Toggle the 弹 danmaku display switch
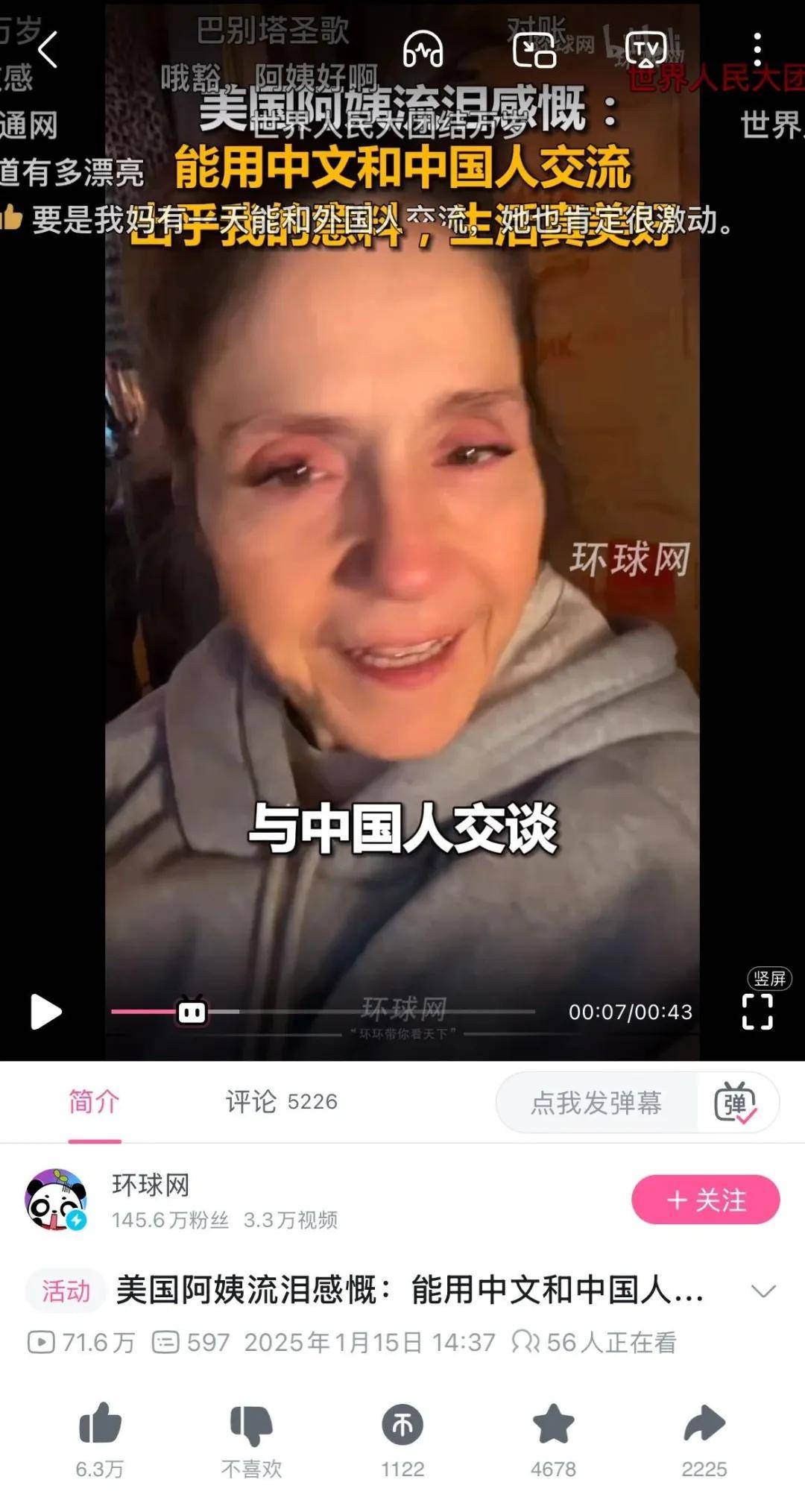Screen dimensions: 805x1512 coord(736,1103)
